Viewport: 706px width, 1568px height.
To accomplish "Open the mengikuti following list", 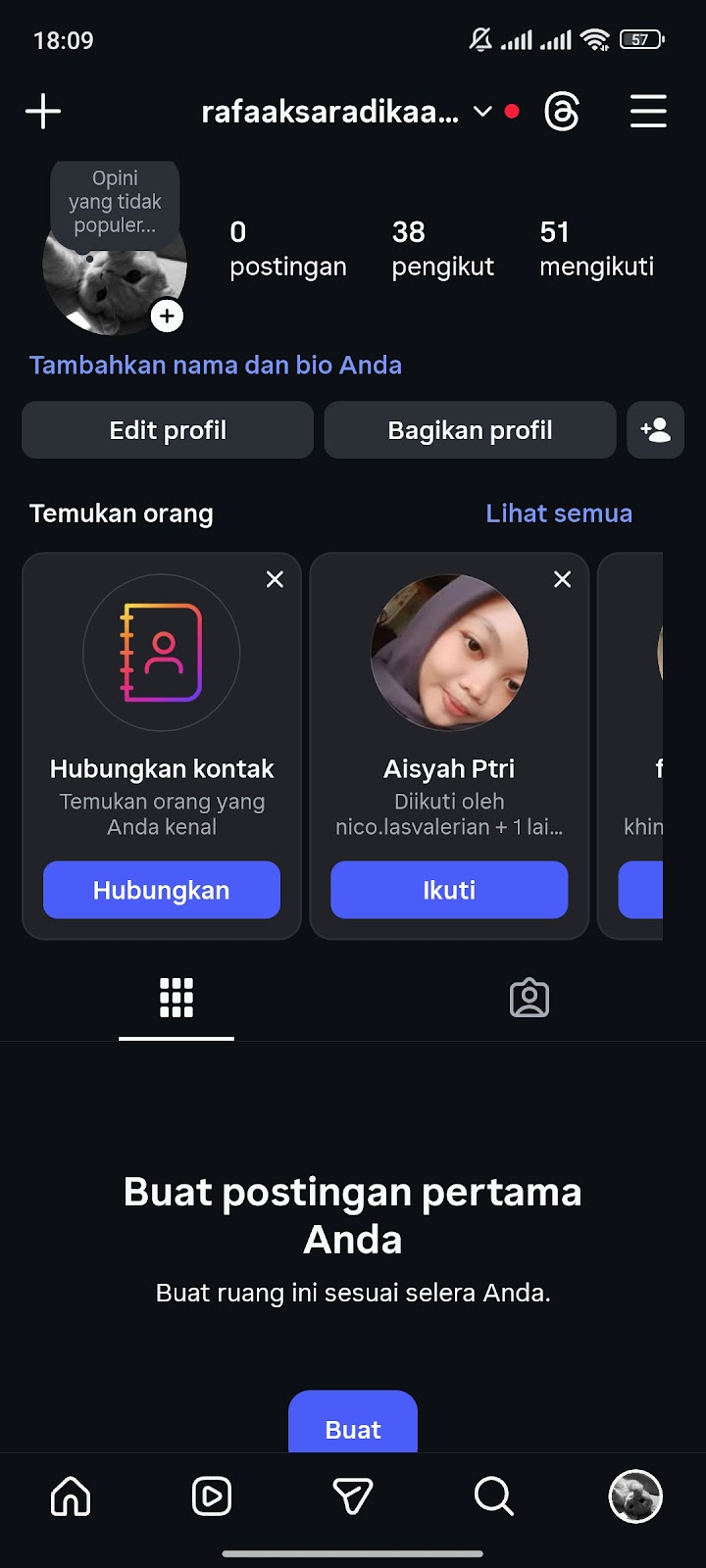I will [x=596, y=249].
